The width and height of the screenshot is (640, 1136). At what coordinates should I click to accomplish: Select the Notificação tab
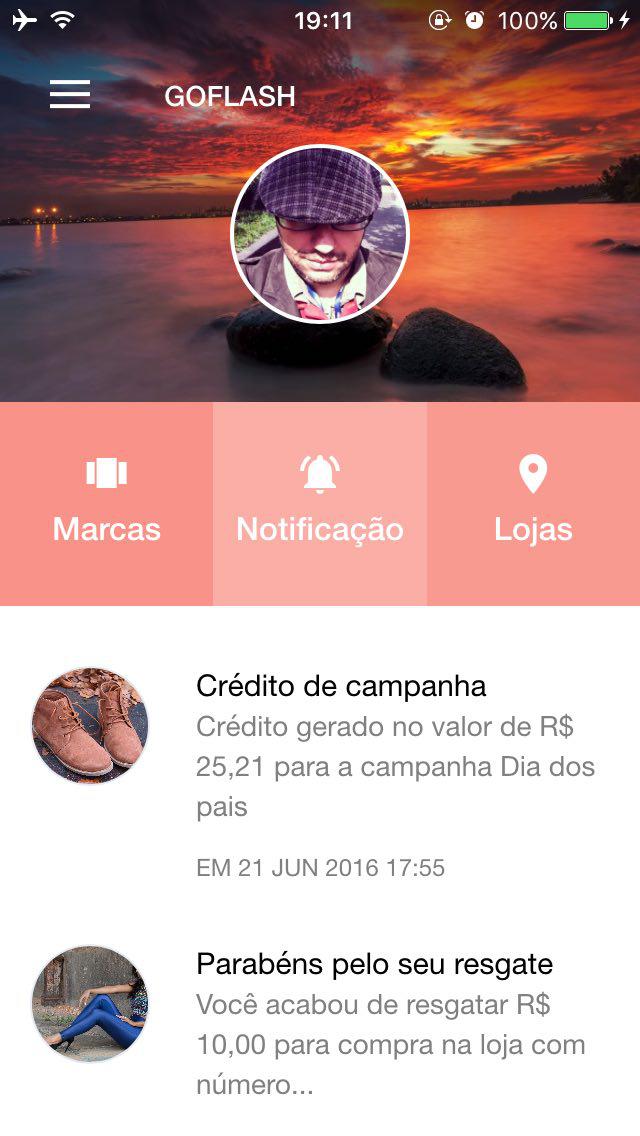coord(320,504)
